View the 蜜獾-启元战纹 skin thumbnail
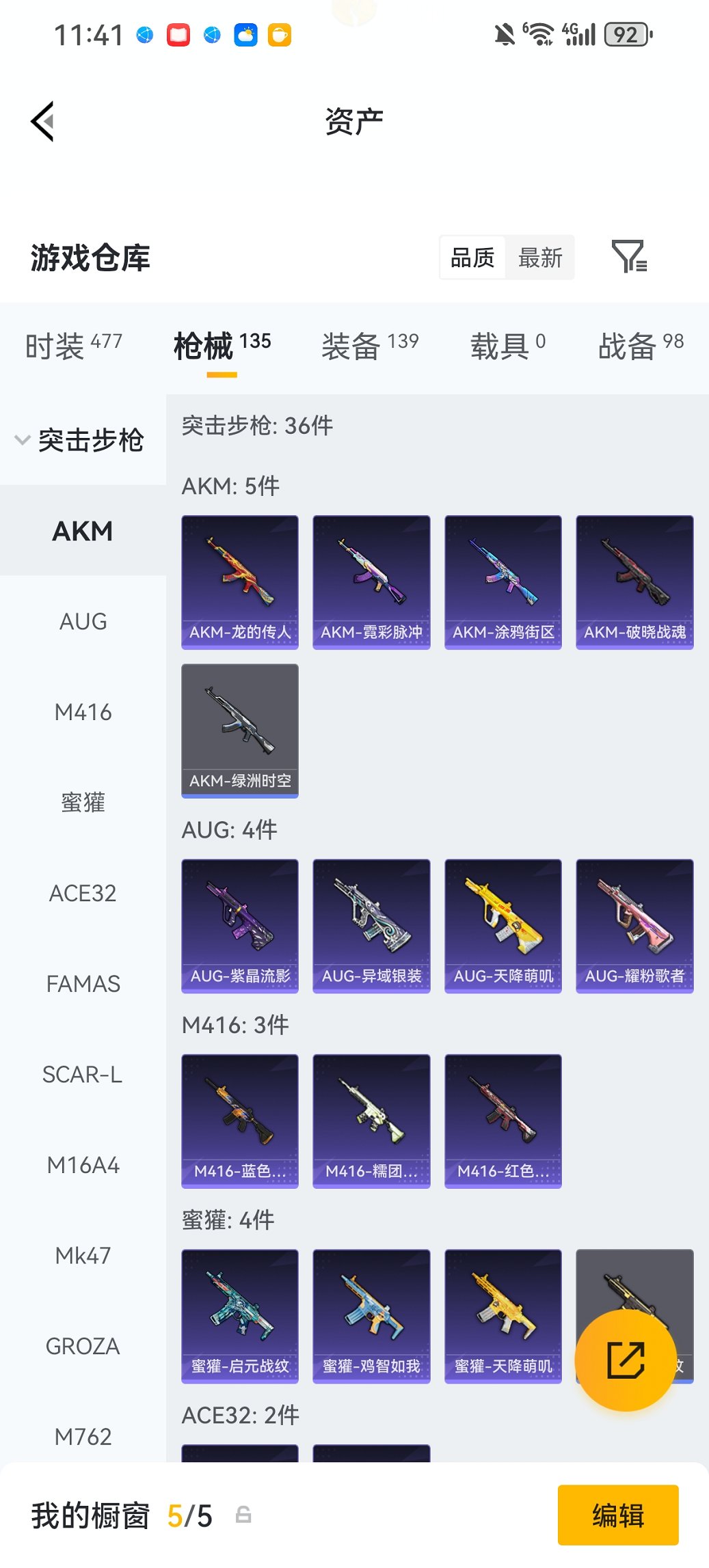Viewport: 709px width, 1568px height. [x=240, y=1315]
